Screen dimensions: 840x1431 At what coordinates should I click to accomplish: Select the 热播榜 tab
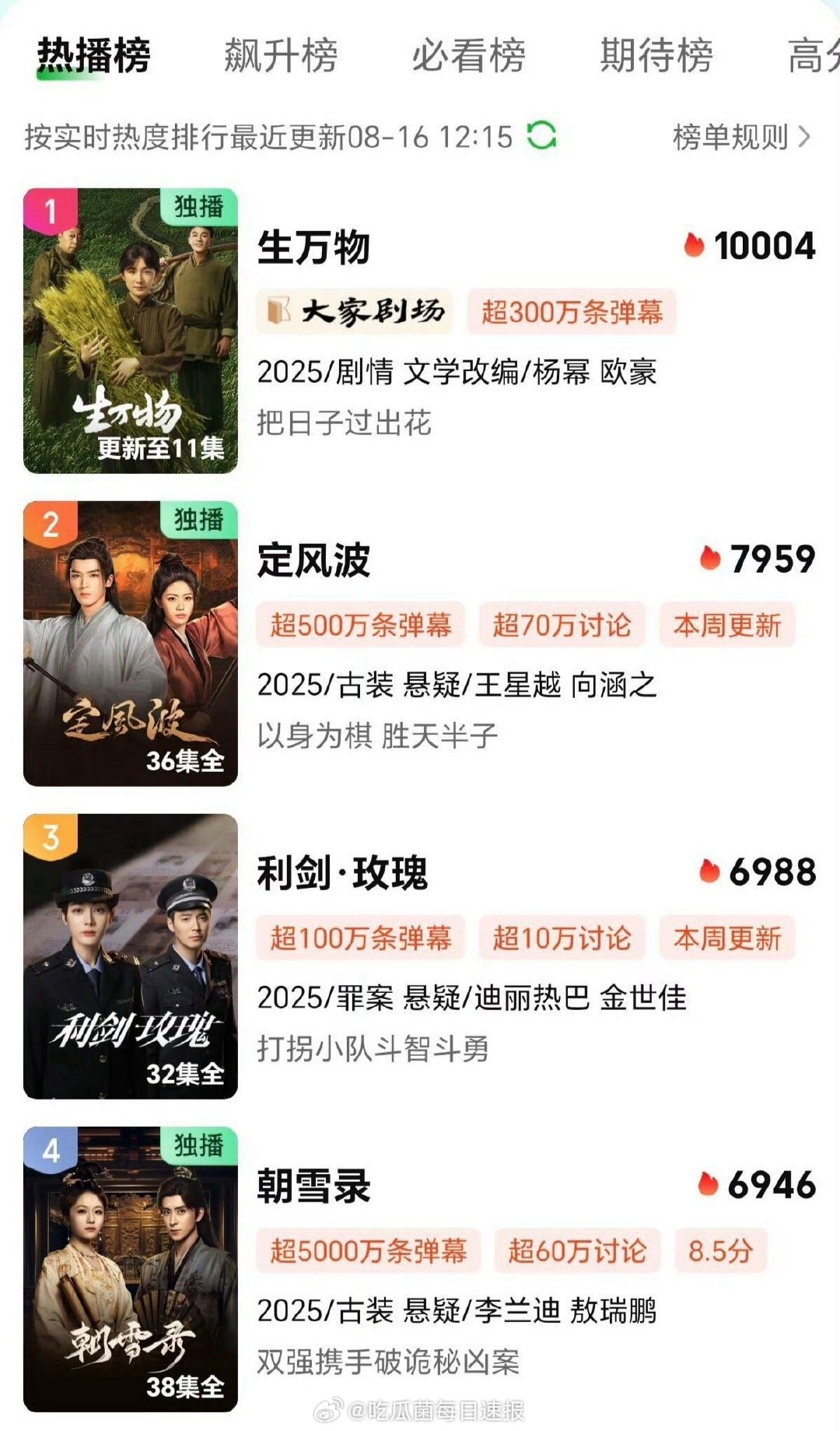tap(93, 56)
